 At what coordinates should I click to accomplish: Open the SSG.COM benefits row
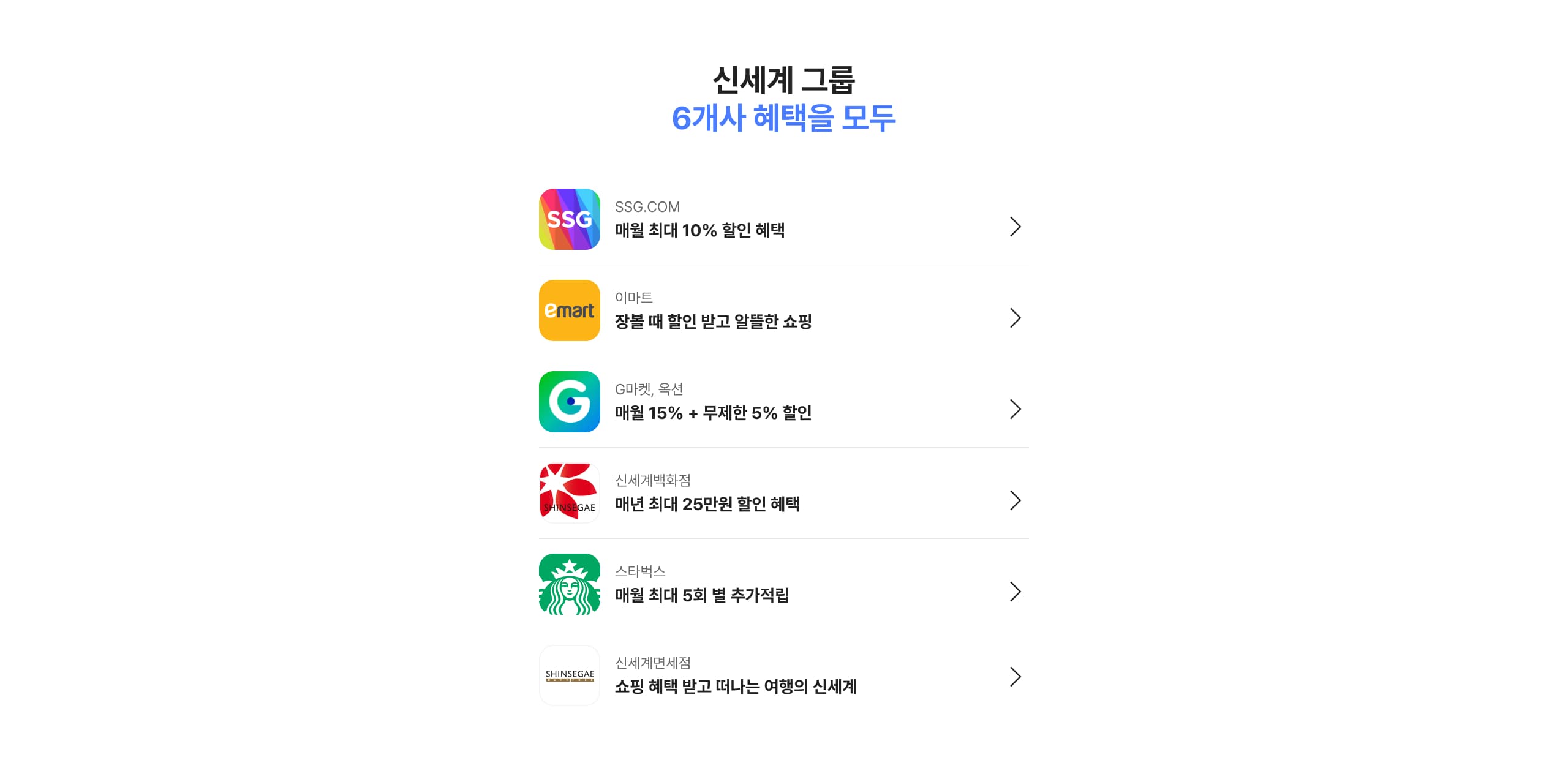[x=783, y=220]
